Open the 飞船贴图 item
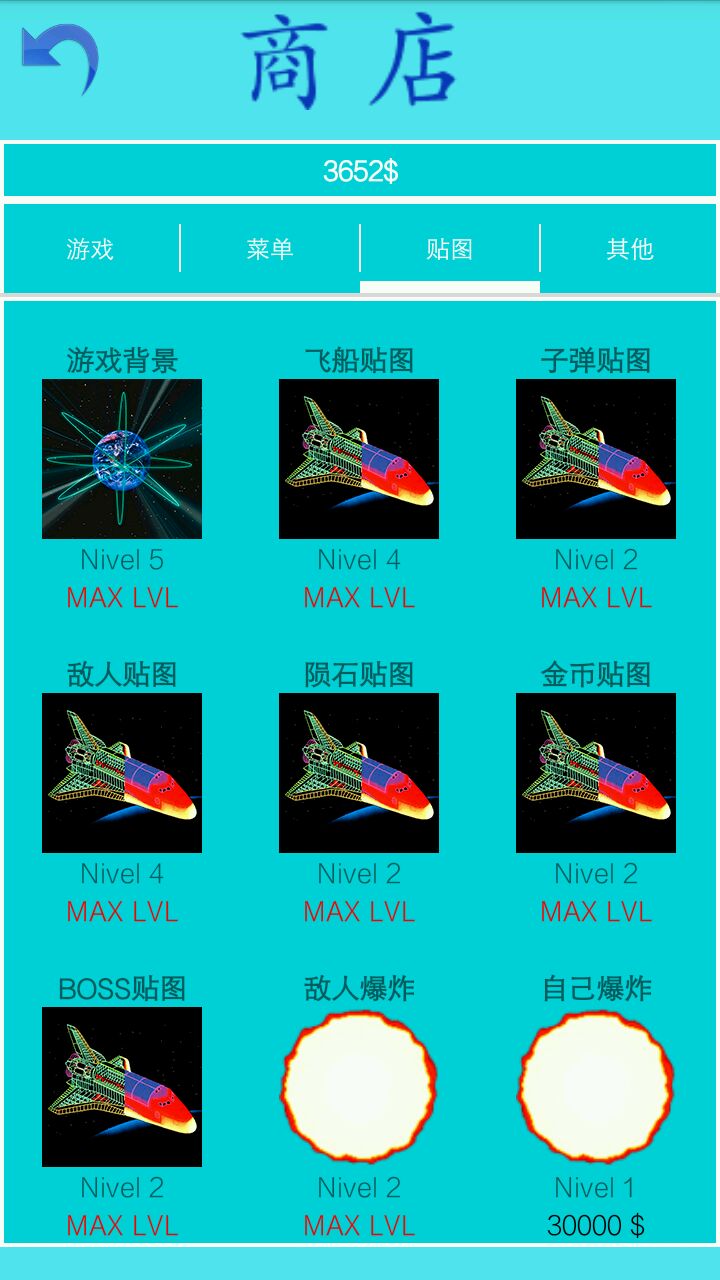This screenshot has height=1280, width=720. [x=359, y=459]
